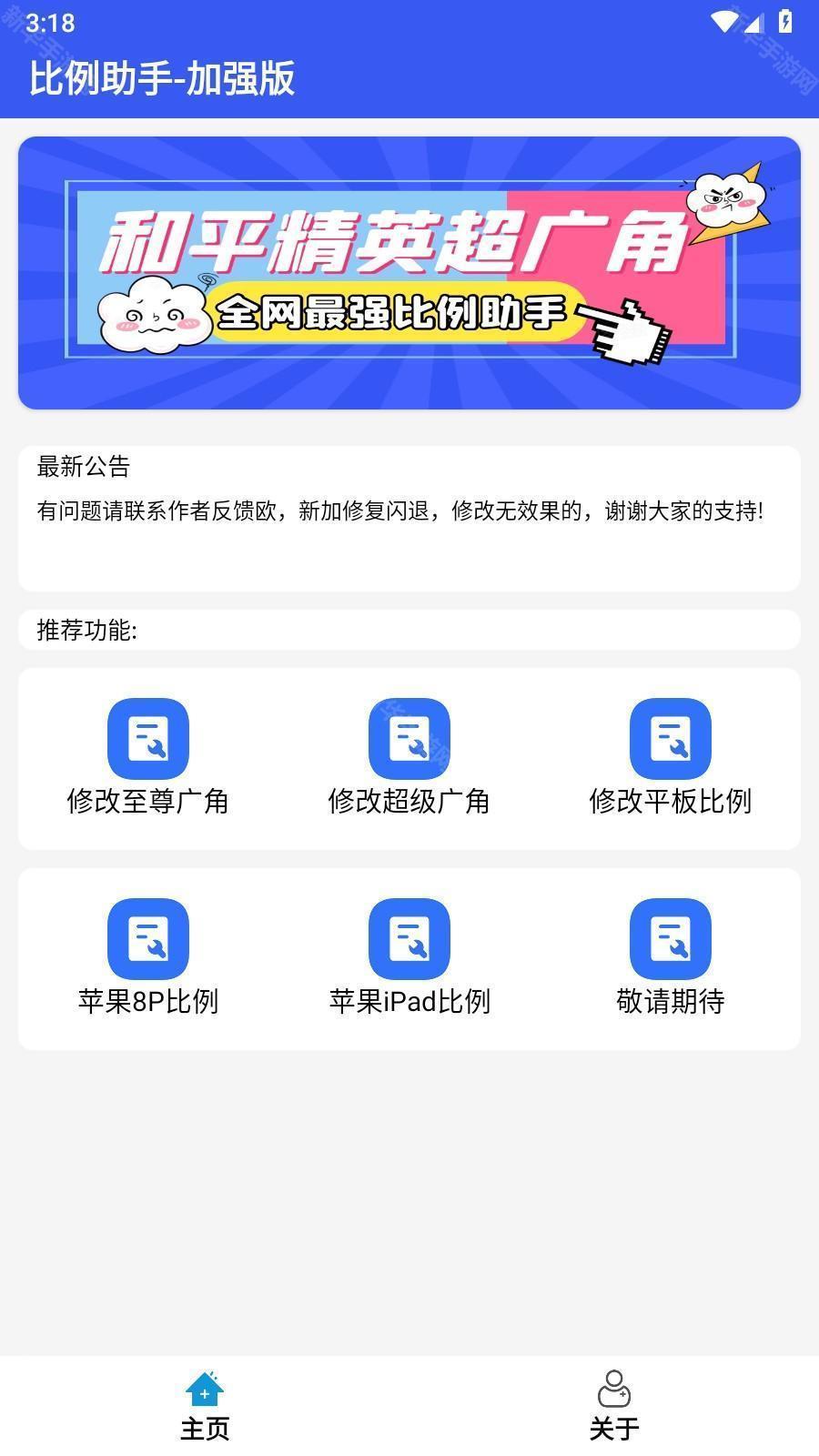Open the 修改超级广角 feature by its label

pos(409,803)
